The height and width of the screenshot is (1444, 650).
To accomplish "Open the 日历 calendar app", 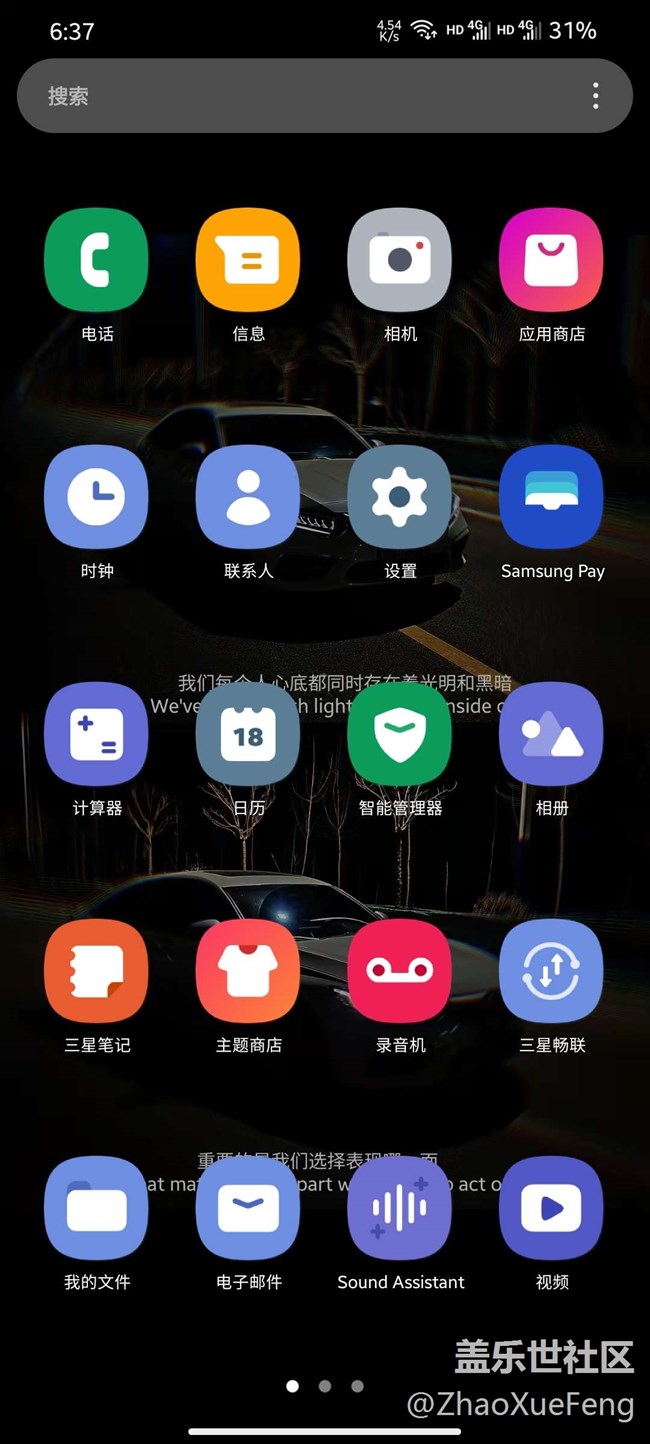I will (248, 734).
